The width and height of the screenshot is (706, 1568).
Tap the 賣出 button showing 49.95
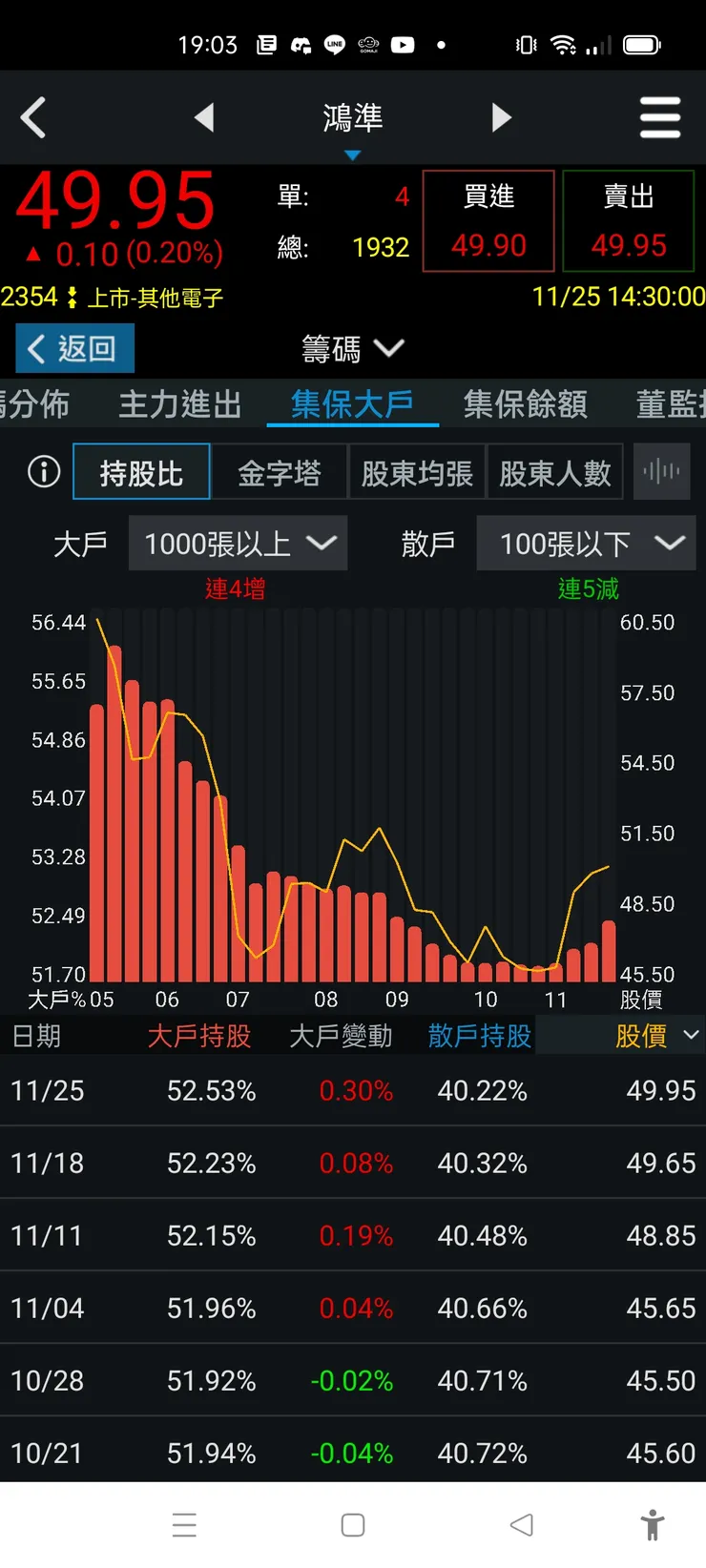point(629,219)
